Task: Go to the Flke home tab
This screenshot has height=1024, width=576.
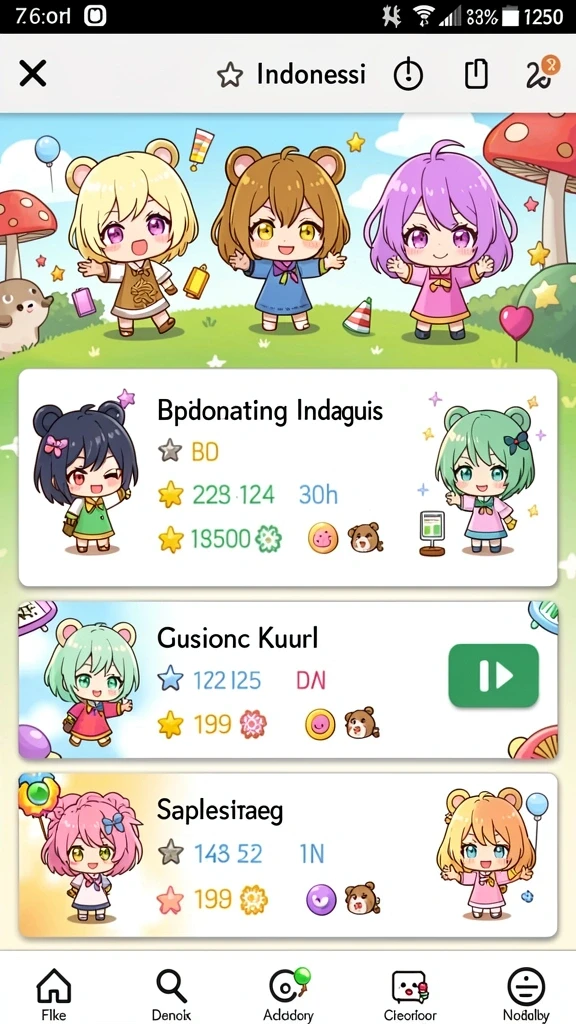Action: pos(54,994)
